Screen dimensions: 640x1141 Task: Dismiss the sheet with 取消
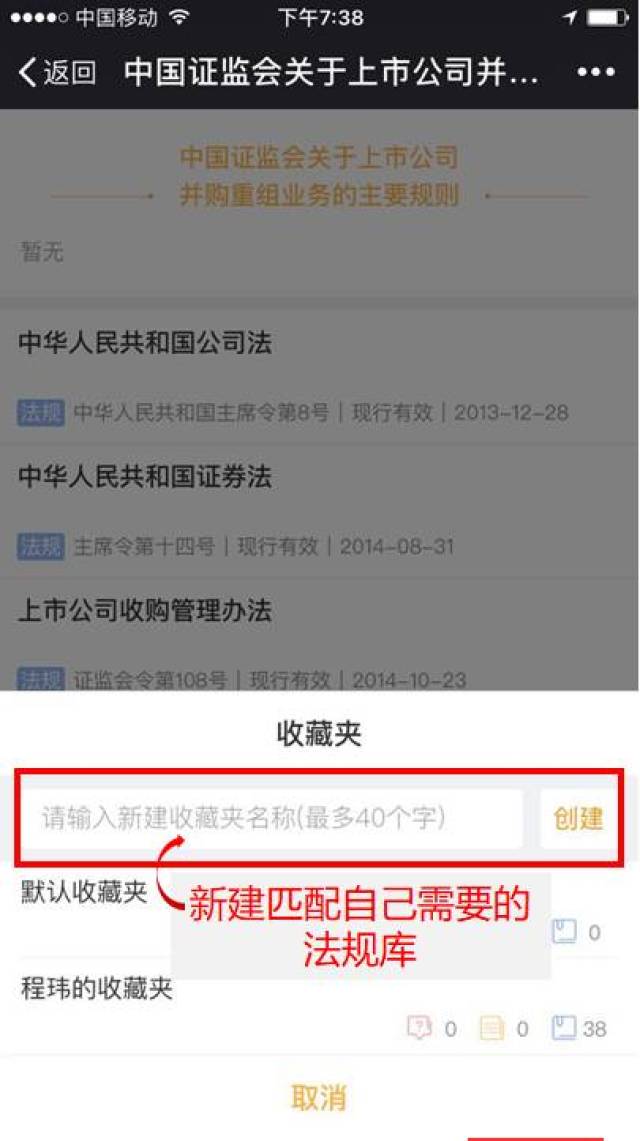[x=319, y=1097]
